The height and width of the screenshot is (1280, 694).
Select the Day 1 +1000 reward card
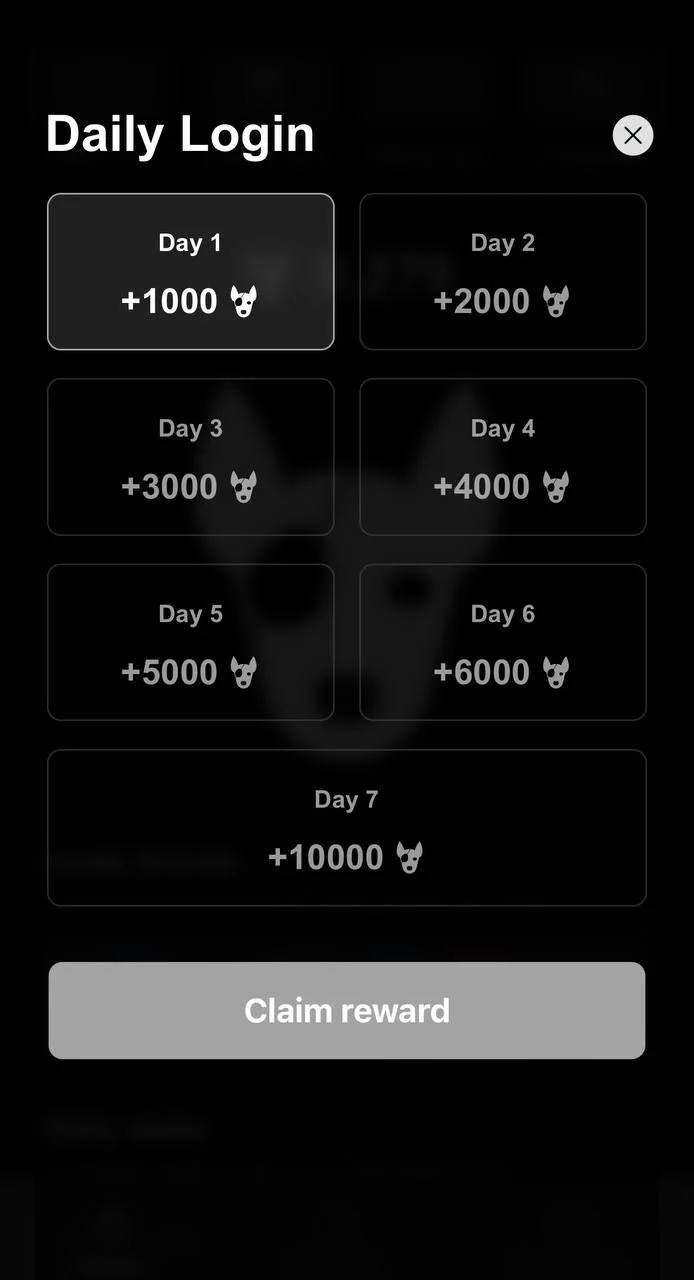coord(191,272)
